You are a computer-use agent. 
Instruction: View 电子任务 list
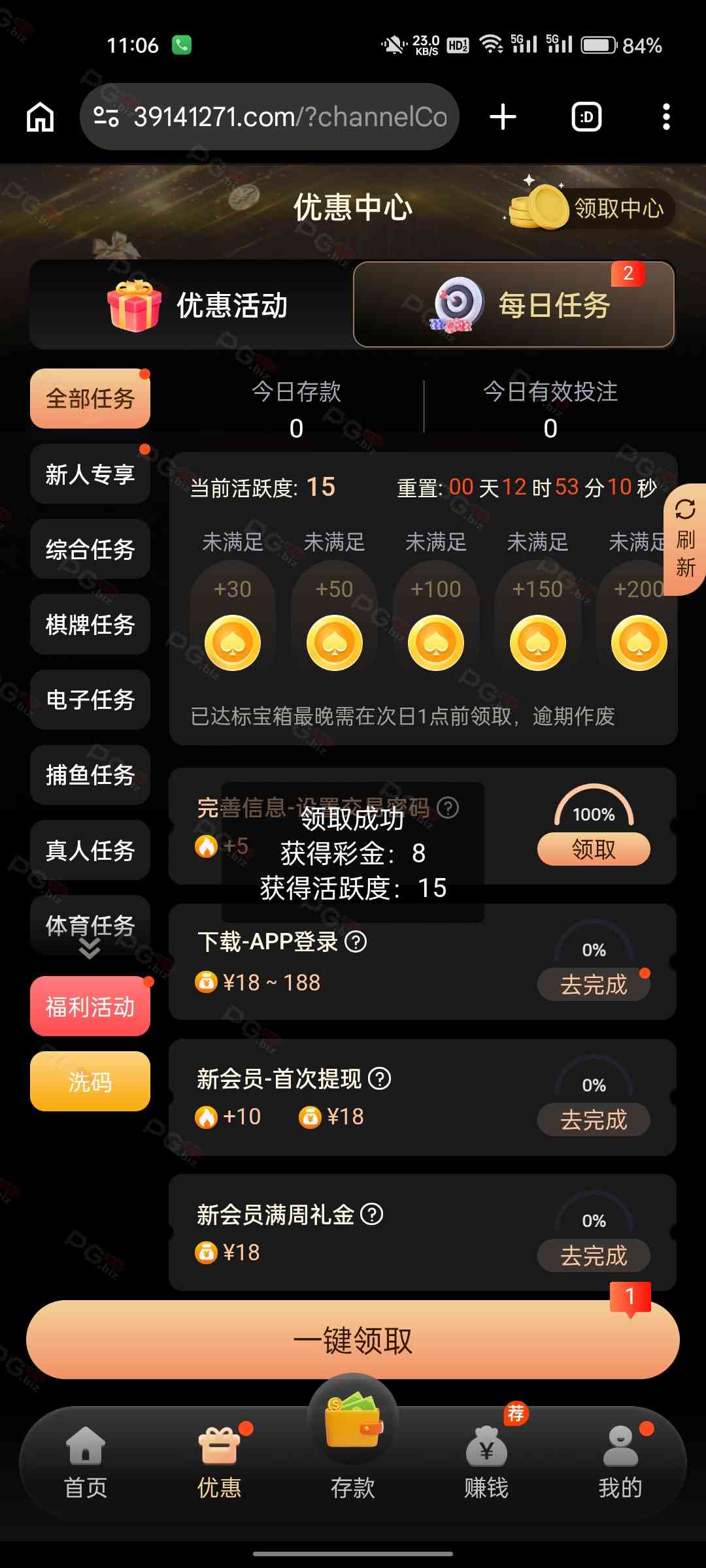point(90,700)
